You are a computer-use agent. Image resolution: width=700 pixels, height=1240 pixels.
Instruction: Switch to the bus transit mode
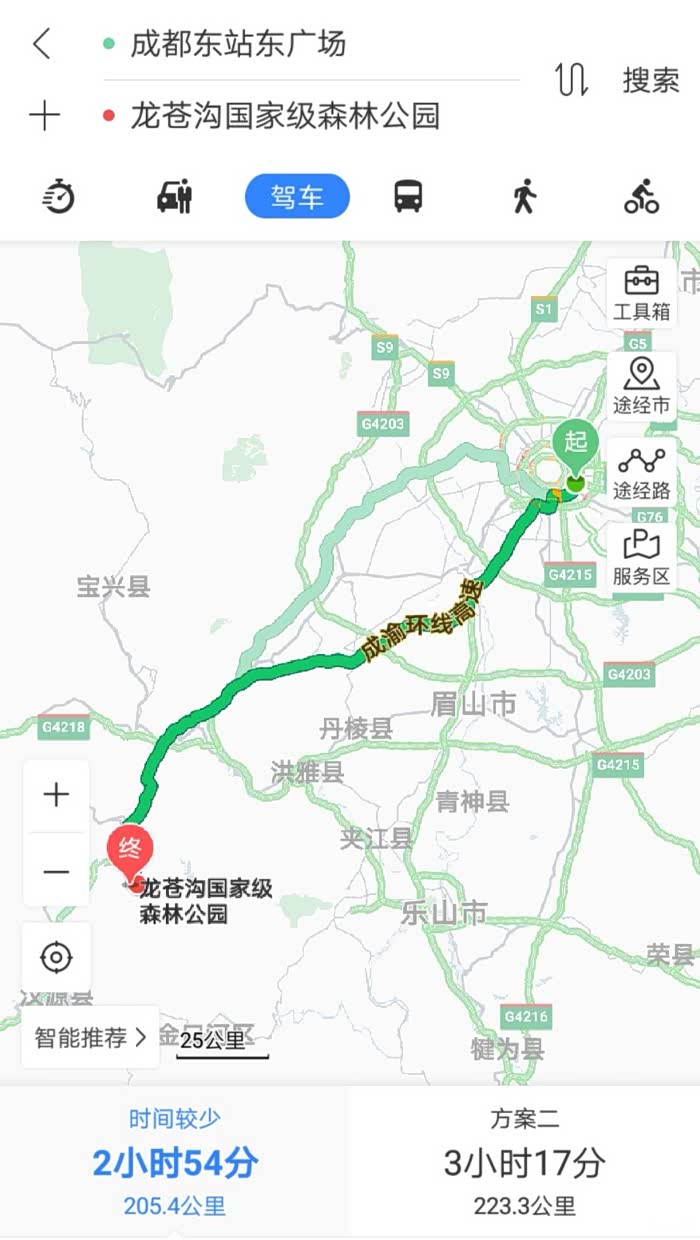tap(408, 196)
